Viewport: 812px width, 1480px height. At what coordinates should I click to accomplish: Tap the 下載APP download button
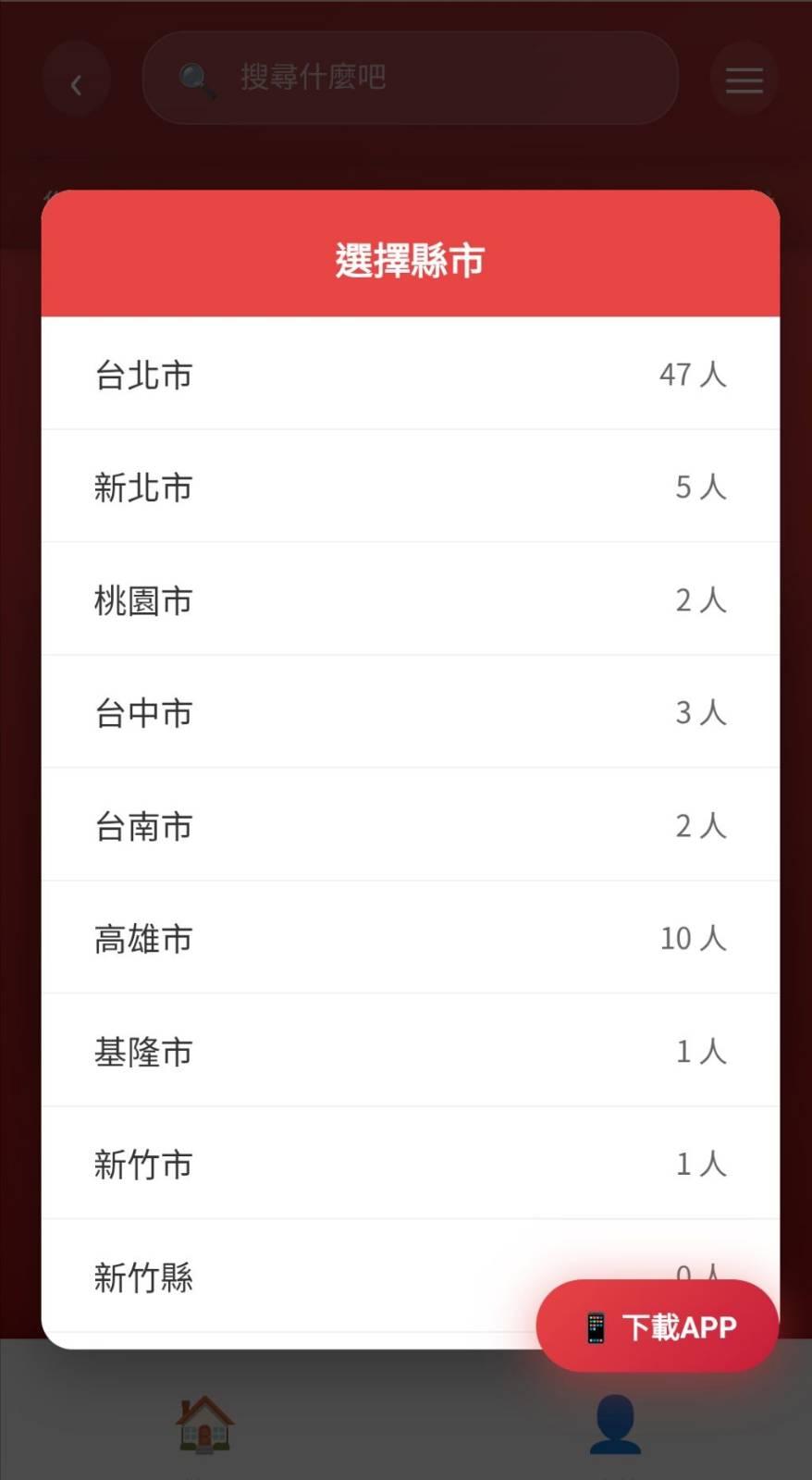[658, 1326]
